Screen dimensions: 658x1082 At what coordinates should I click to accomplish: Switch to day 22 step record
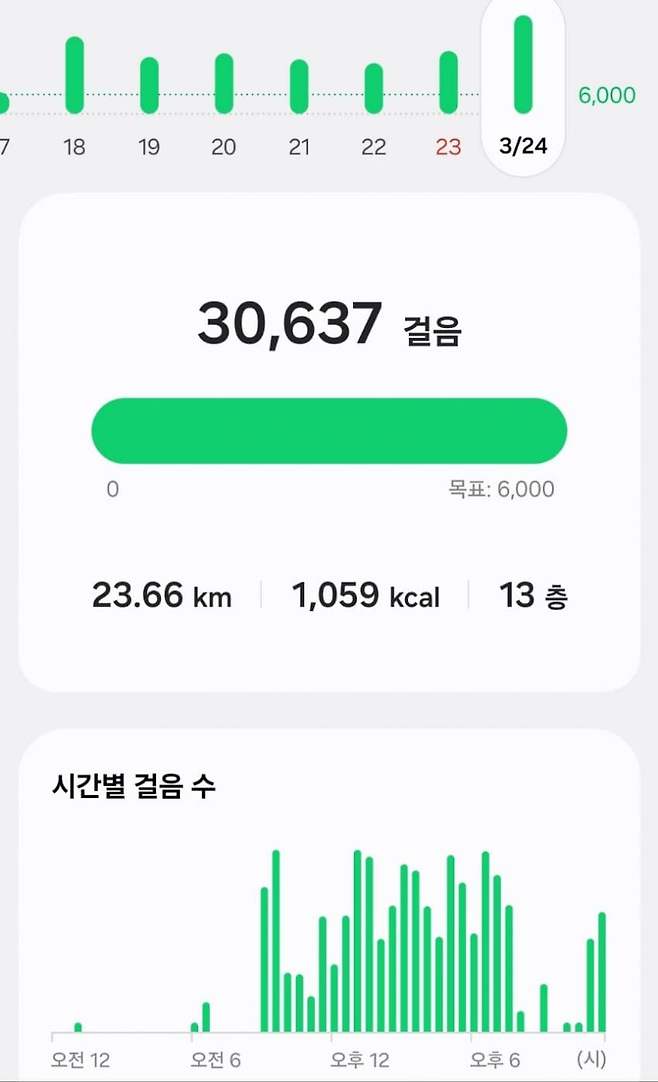[374, 89]
